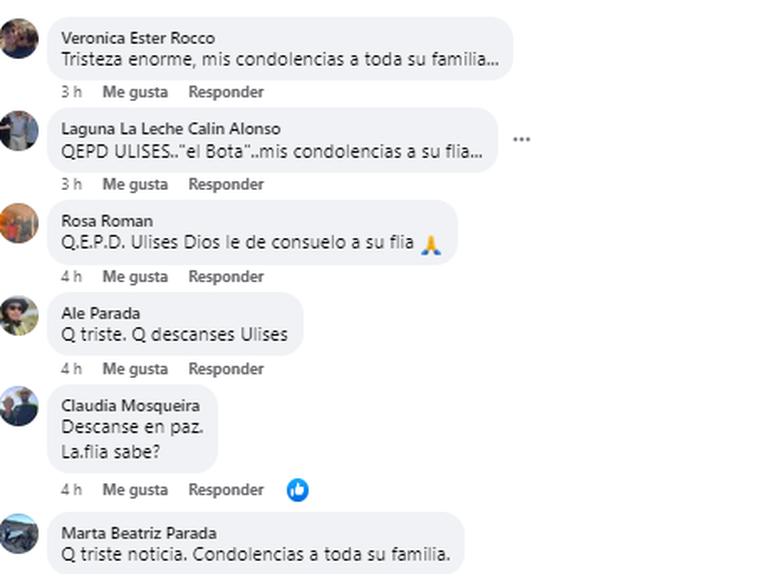Screen dimensions: 770x574
Task: View reactions on Claudia Mosqueira's comment
Action: coord(297,490)
